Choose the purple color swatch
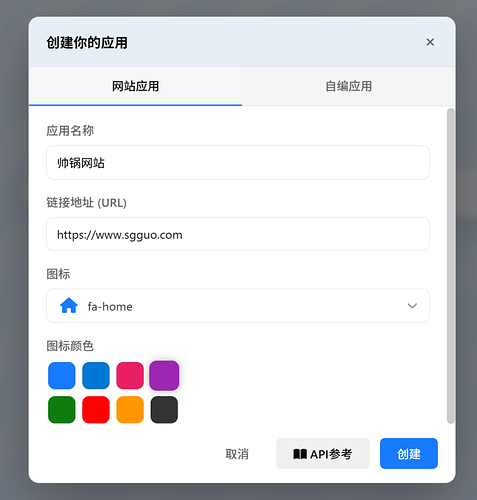The width and height of the screenshot is (477, 500). [164, 375]
